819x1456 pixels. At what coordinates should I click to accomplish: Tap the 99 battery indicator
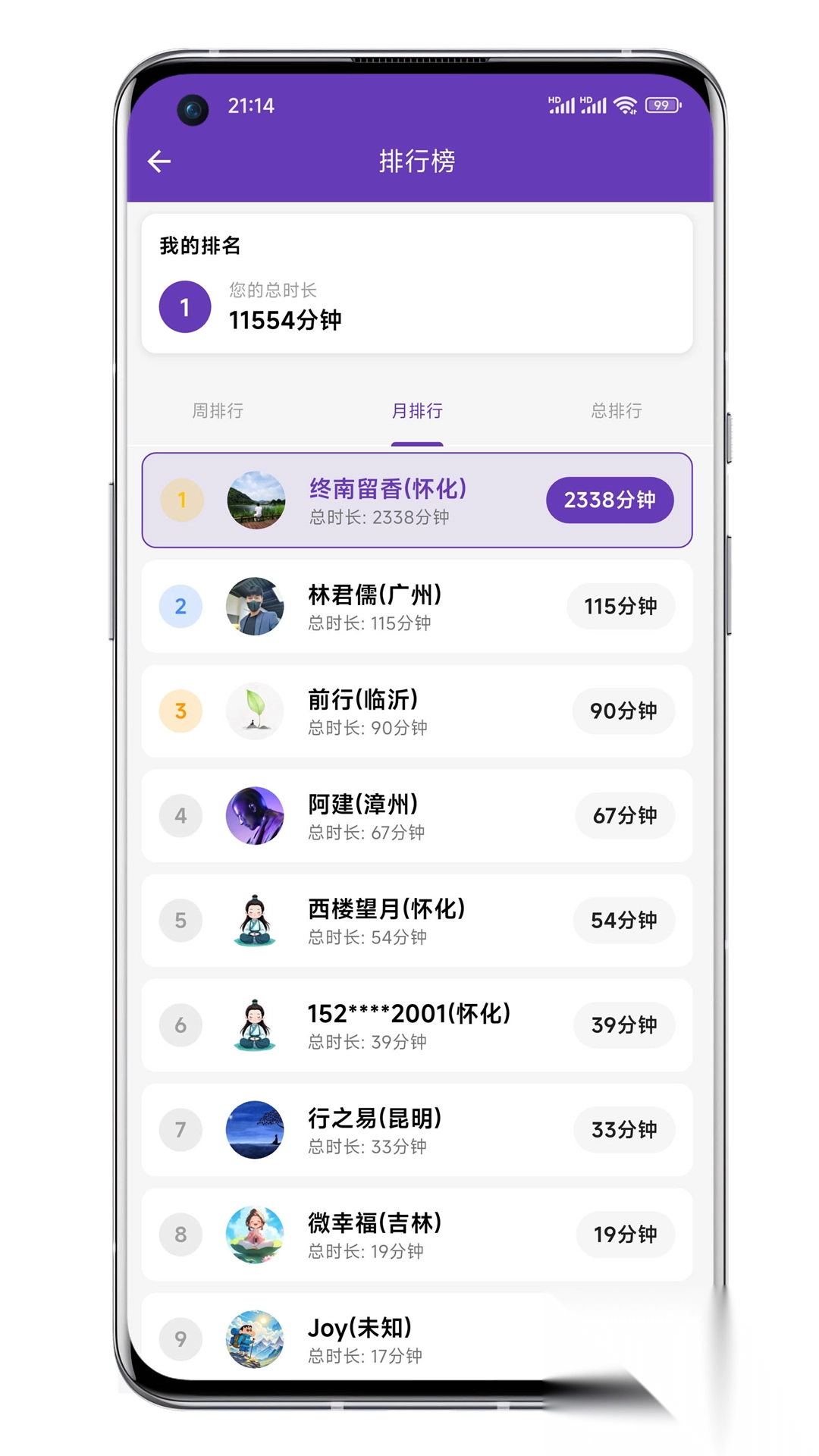point(661,105)
